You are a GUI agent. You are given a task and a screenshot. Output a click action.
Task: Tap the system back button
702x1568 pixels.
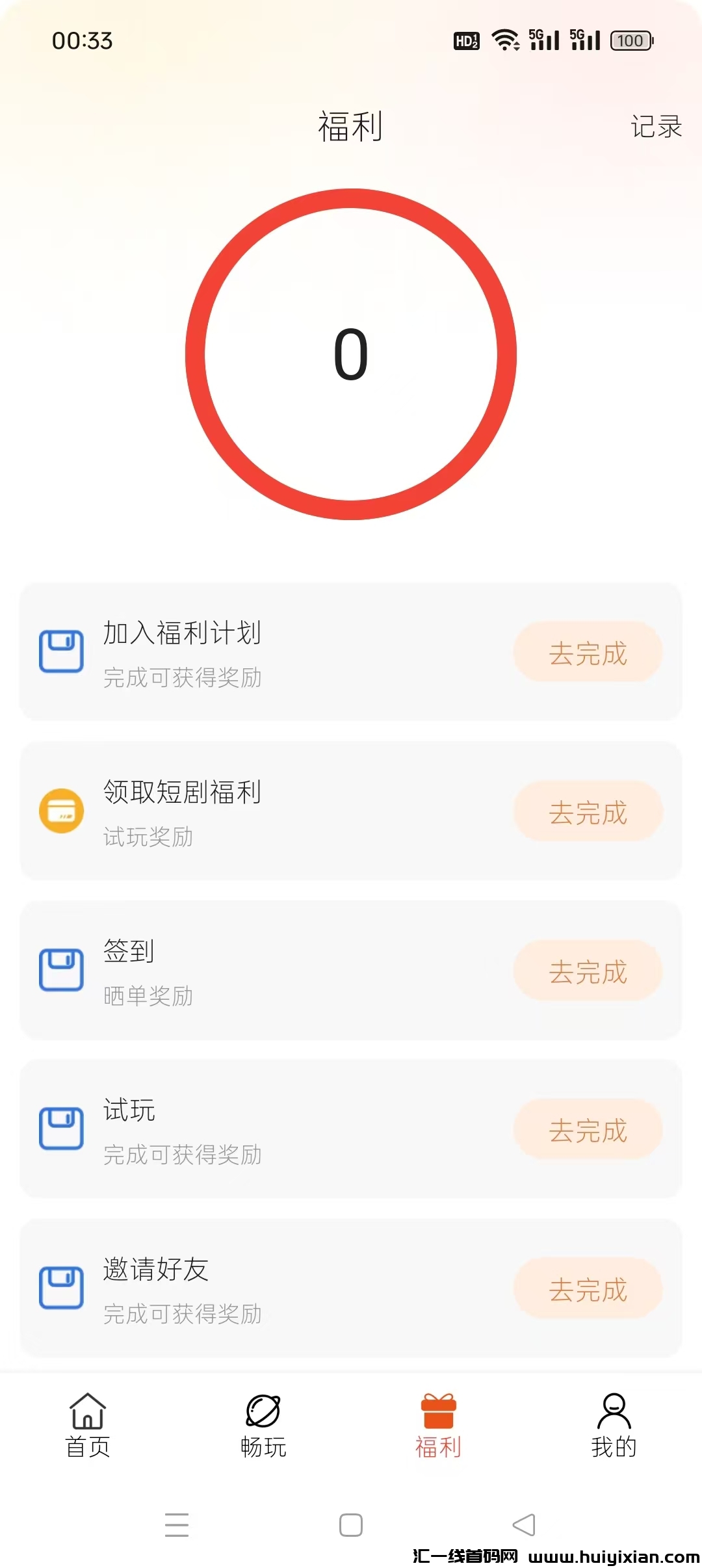(524, 1525)
